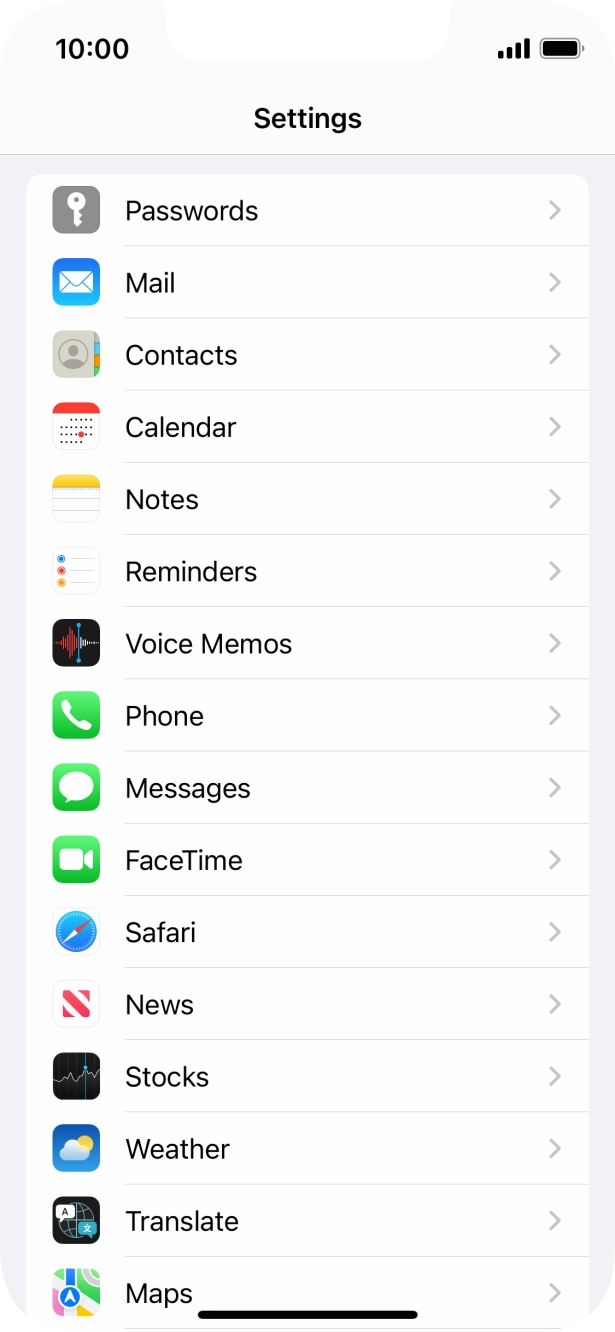Open Passwords settings

pos(307,211)
